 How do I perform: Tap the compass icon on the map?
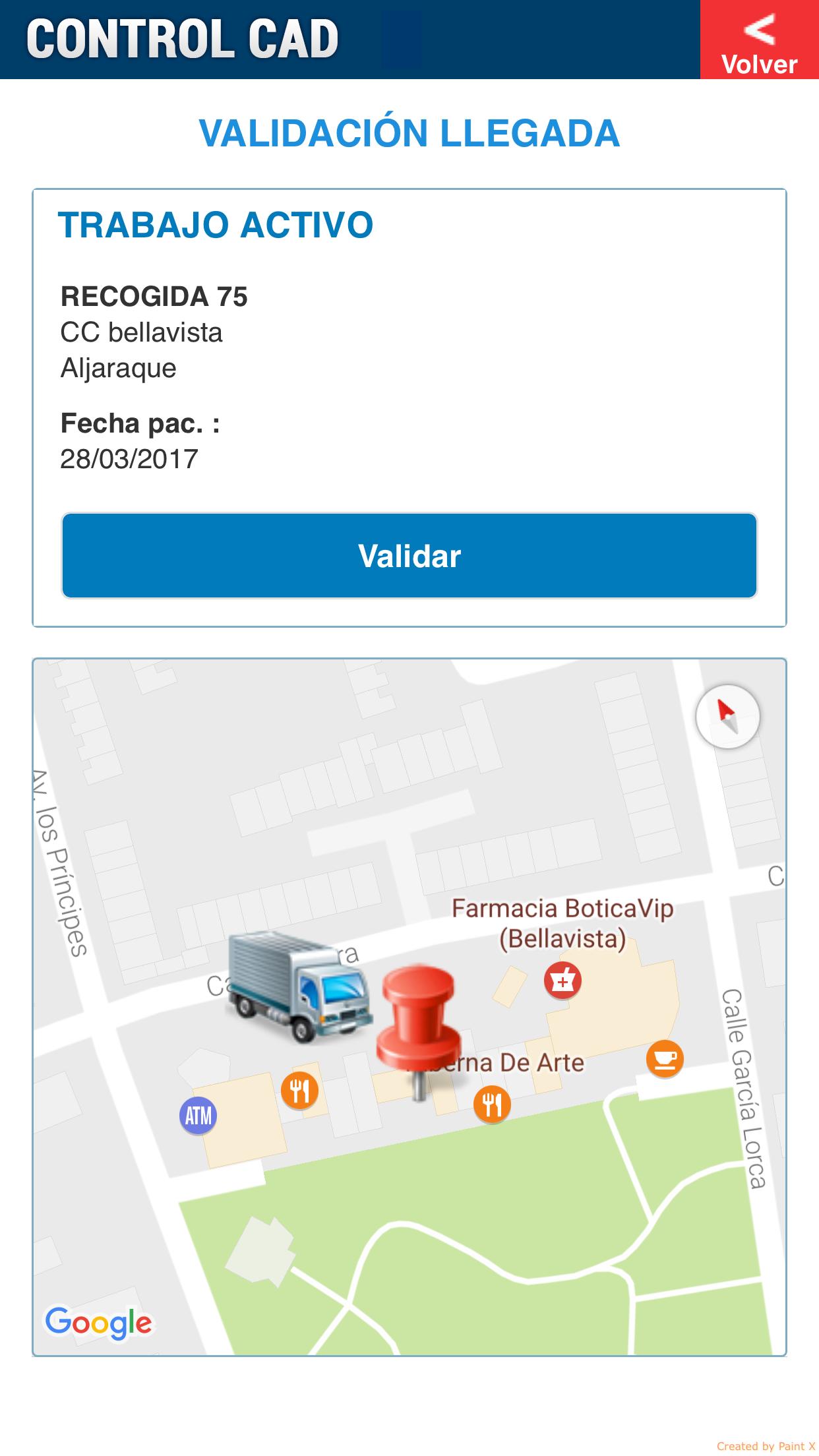pyautogui.click(x=727, y=717)
